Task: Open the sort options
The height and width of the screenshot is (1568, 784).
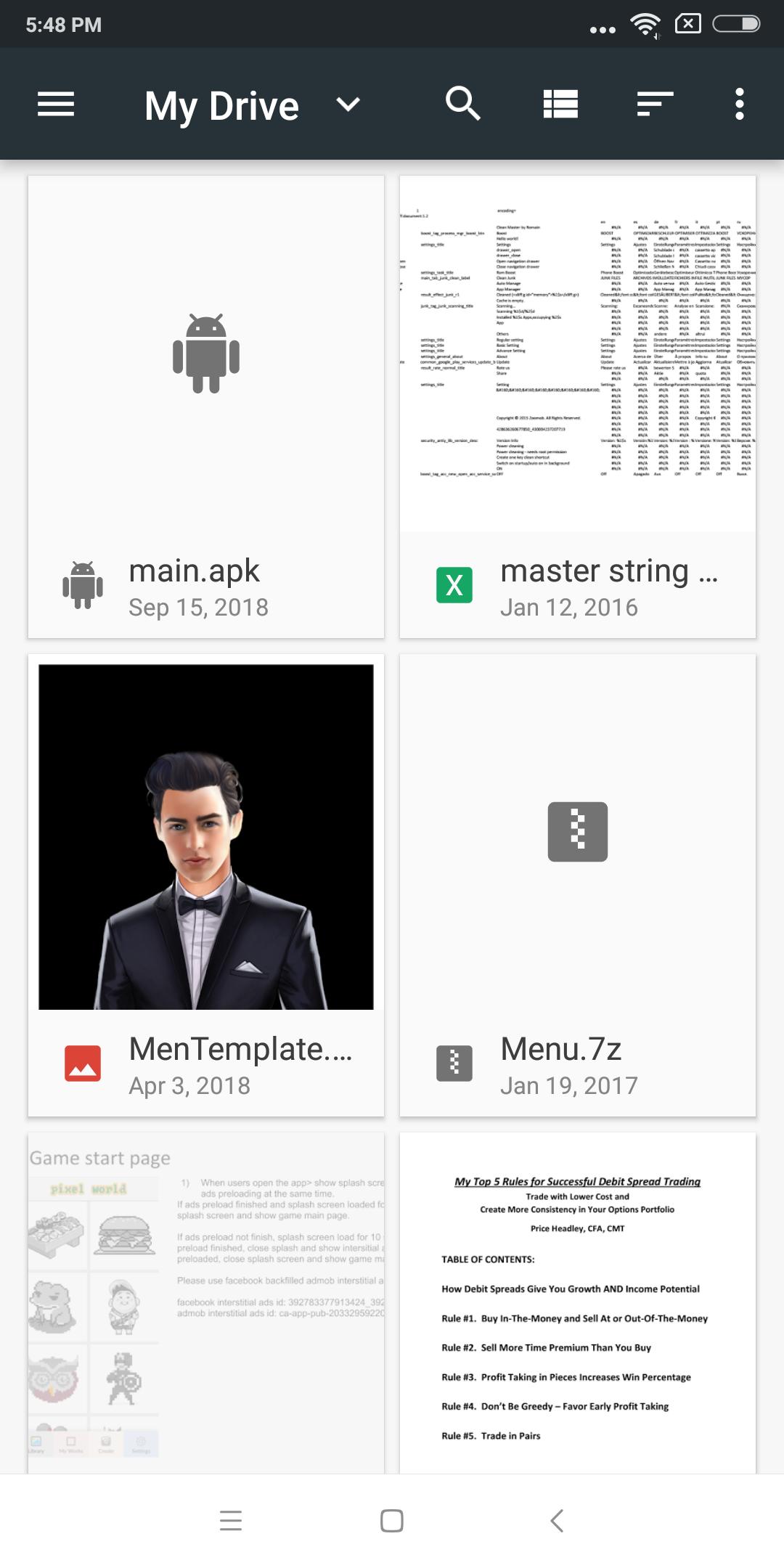Action: point(655,105)
